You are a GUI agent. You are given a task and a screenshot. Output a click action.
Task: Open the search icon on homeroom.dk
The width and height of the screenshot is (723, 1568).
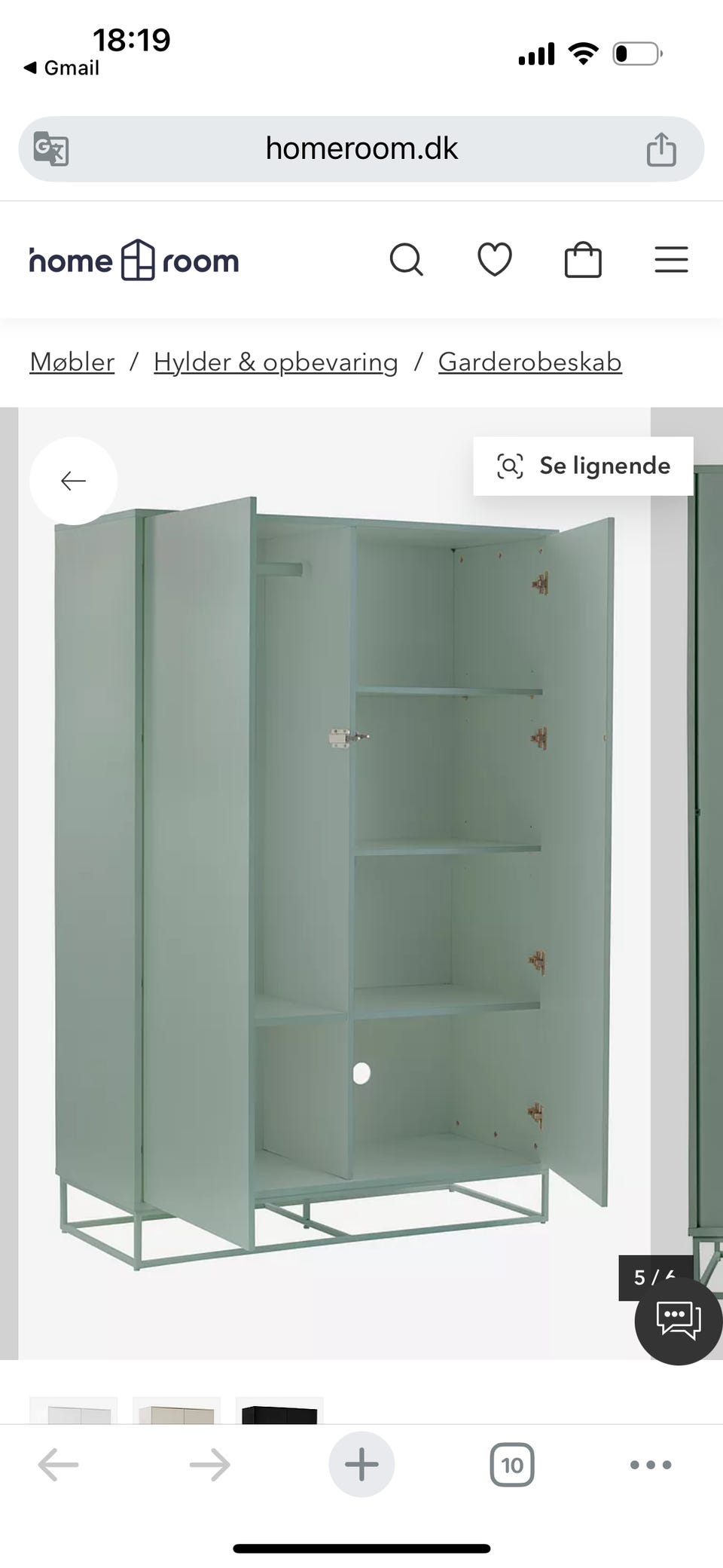click(407, 259)
